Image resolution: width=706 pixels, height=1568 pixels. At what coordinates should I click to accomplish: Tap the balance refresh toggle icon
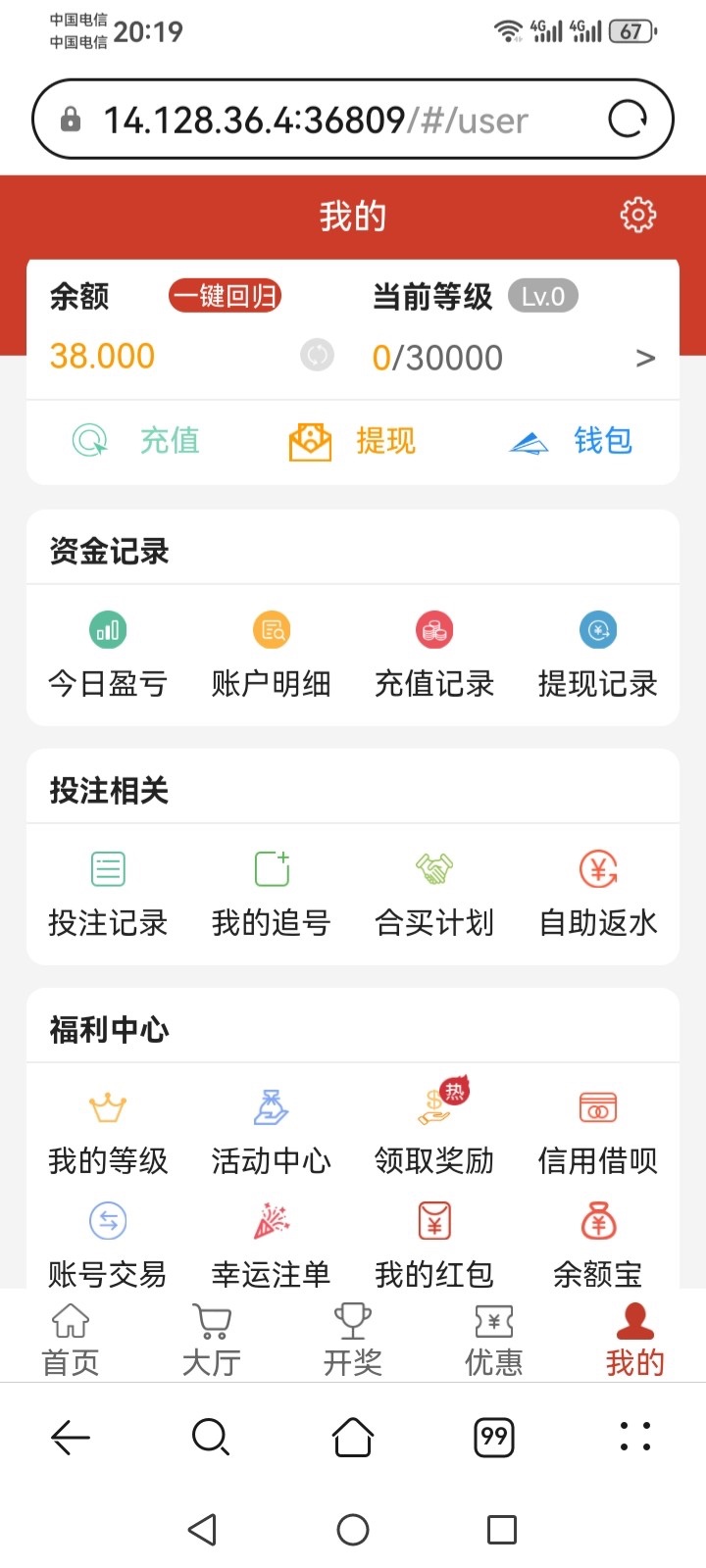(x=316, y=356)
